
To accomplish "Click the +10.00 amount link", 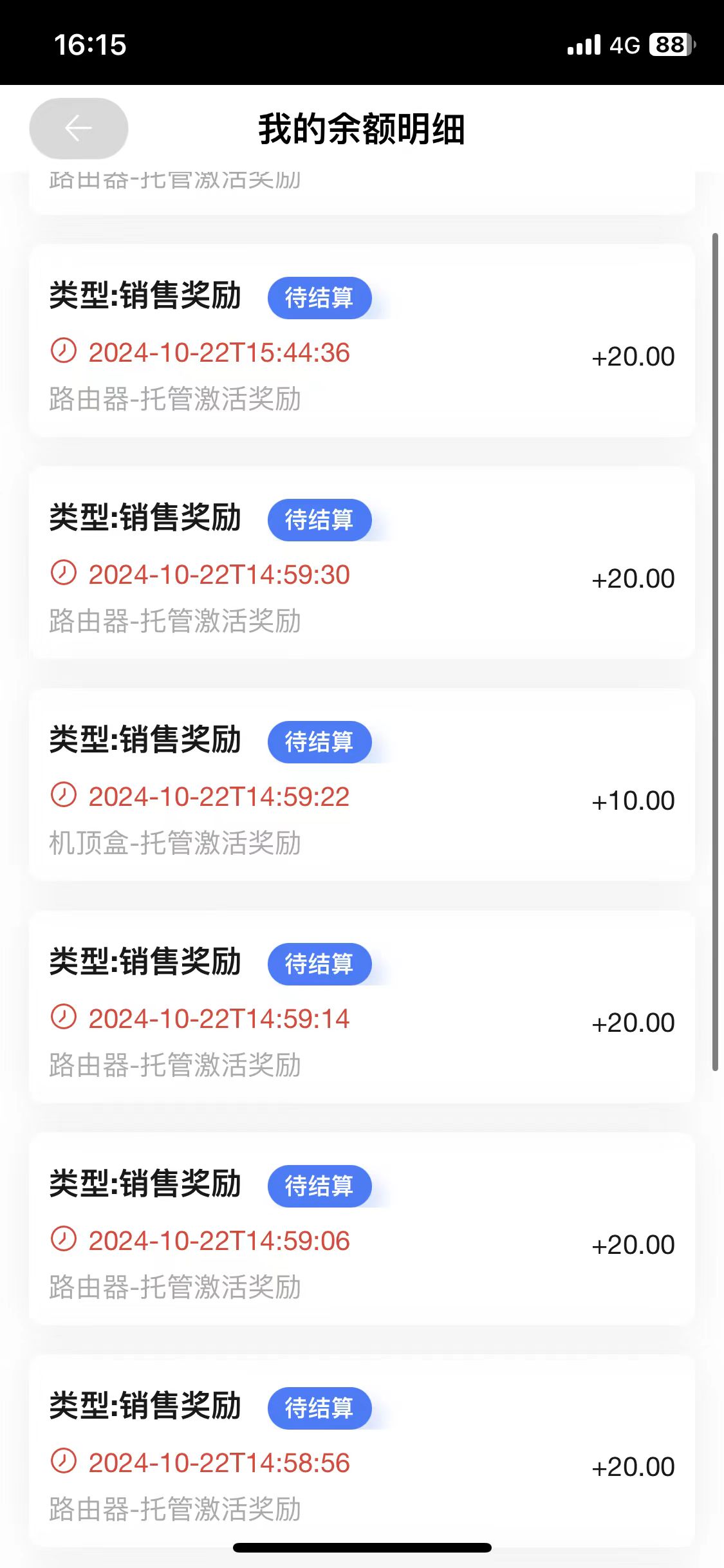I will coord(631,800).
